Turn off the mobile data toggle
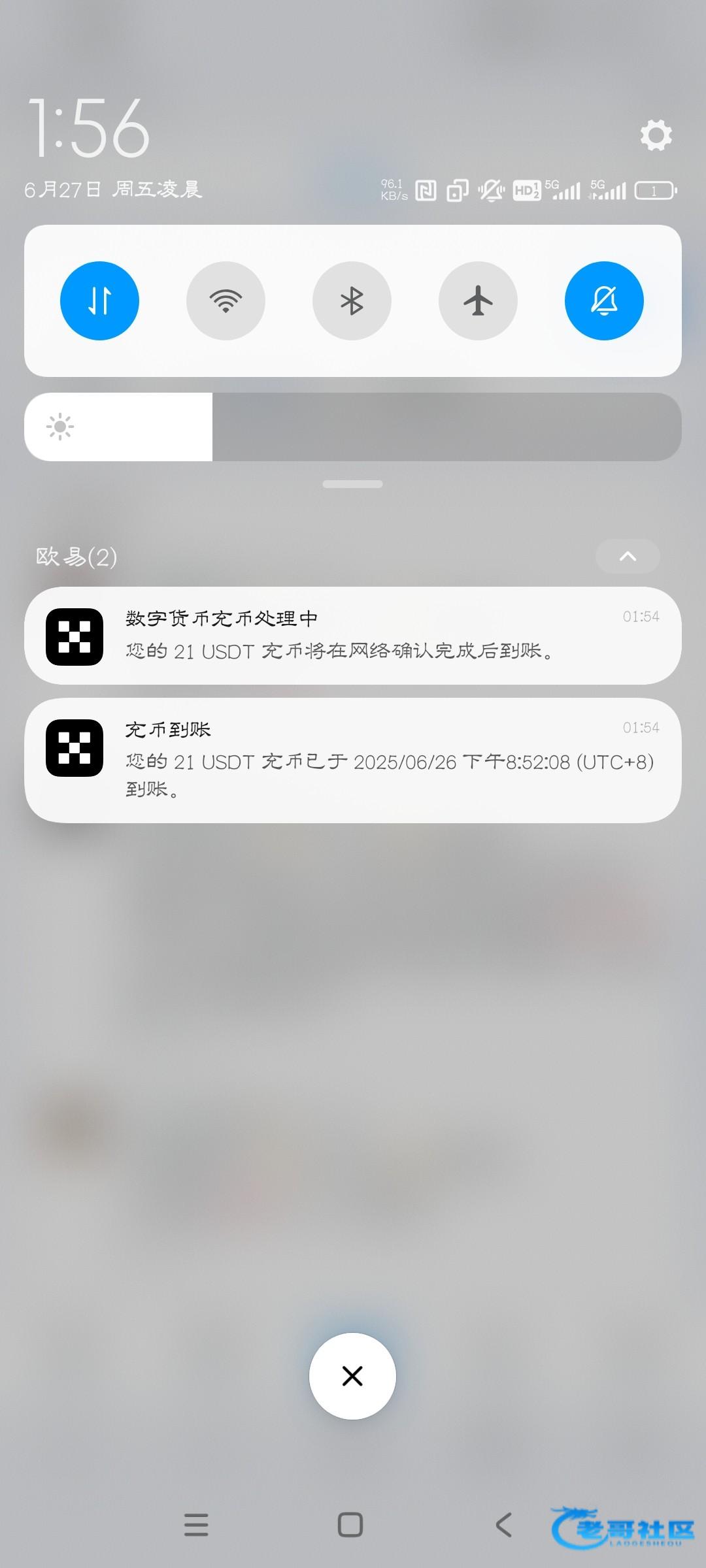This screenshot has height=1568, width=706. [x=99, y=301]
